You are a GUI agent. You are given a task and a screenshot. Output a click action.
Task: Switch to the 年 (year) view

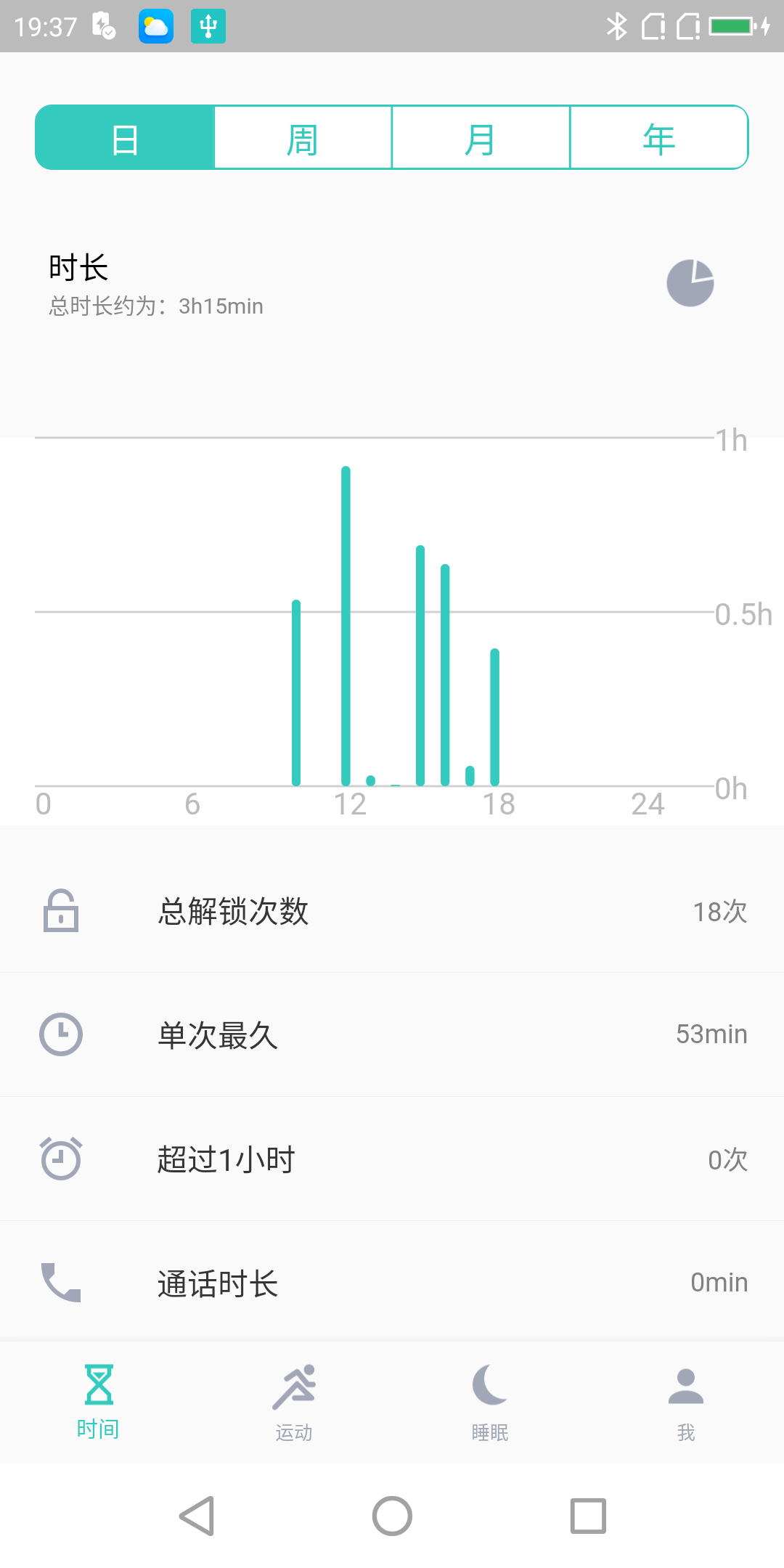658,138
